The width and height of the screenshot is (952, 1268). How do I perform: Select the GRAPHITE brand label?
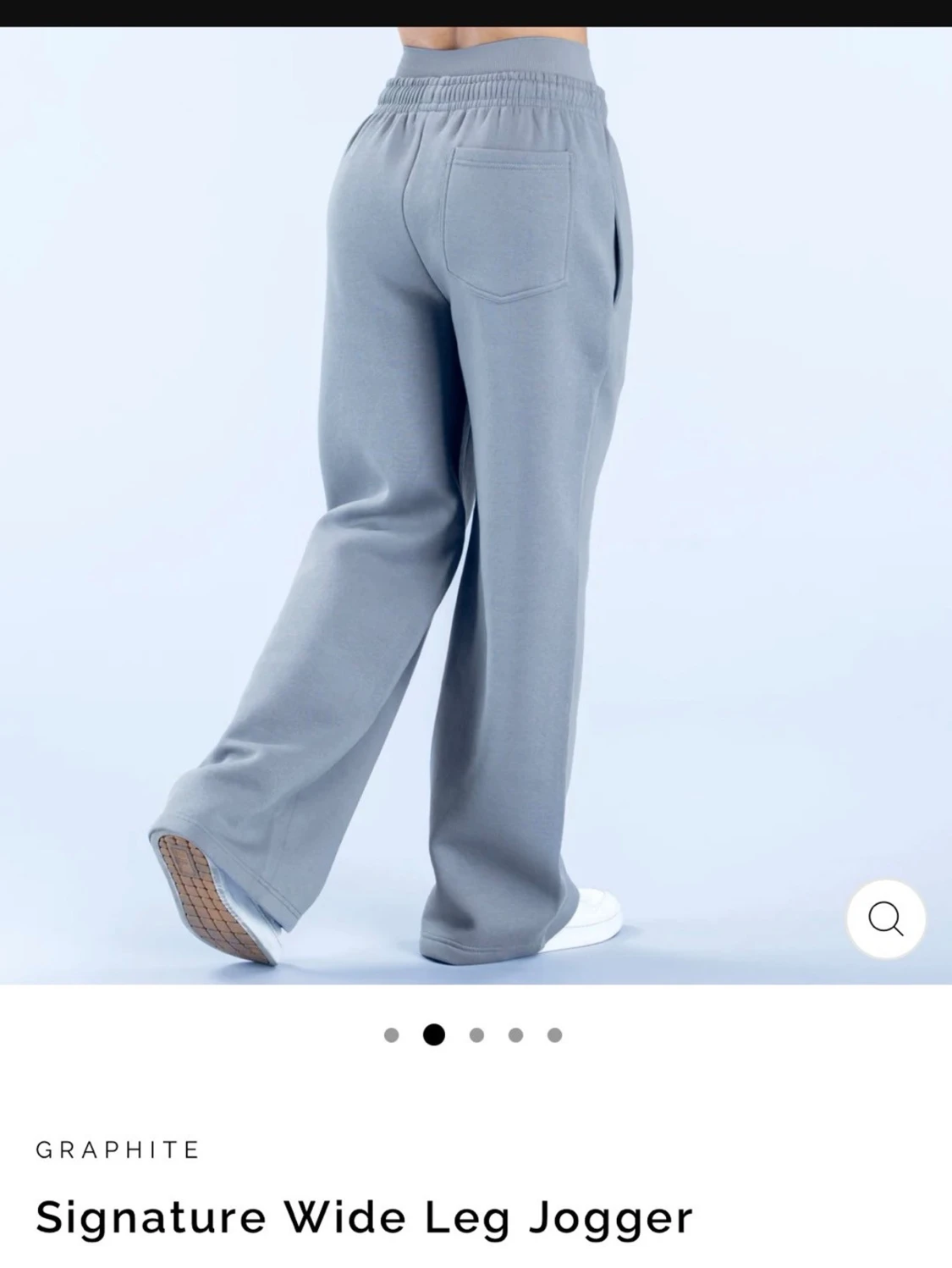[117, 1150]
